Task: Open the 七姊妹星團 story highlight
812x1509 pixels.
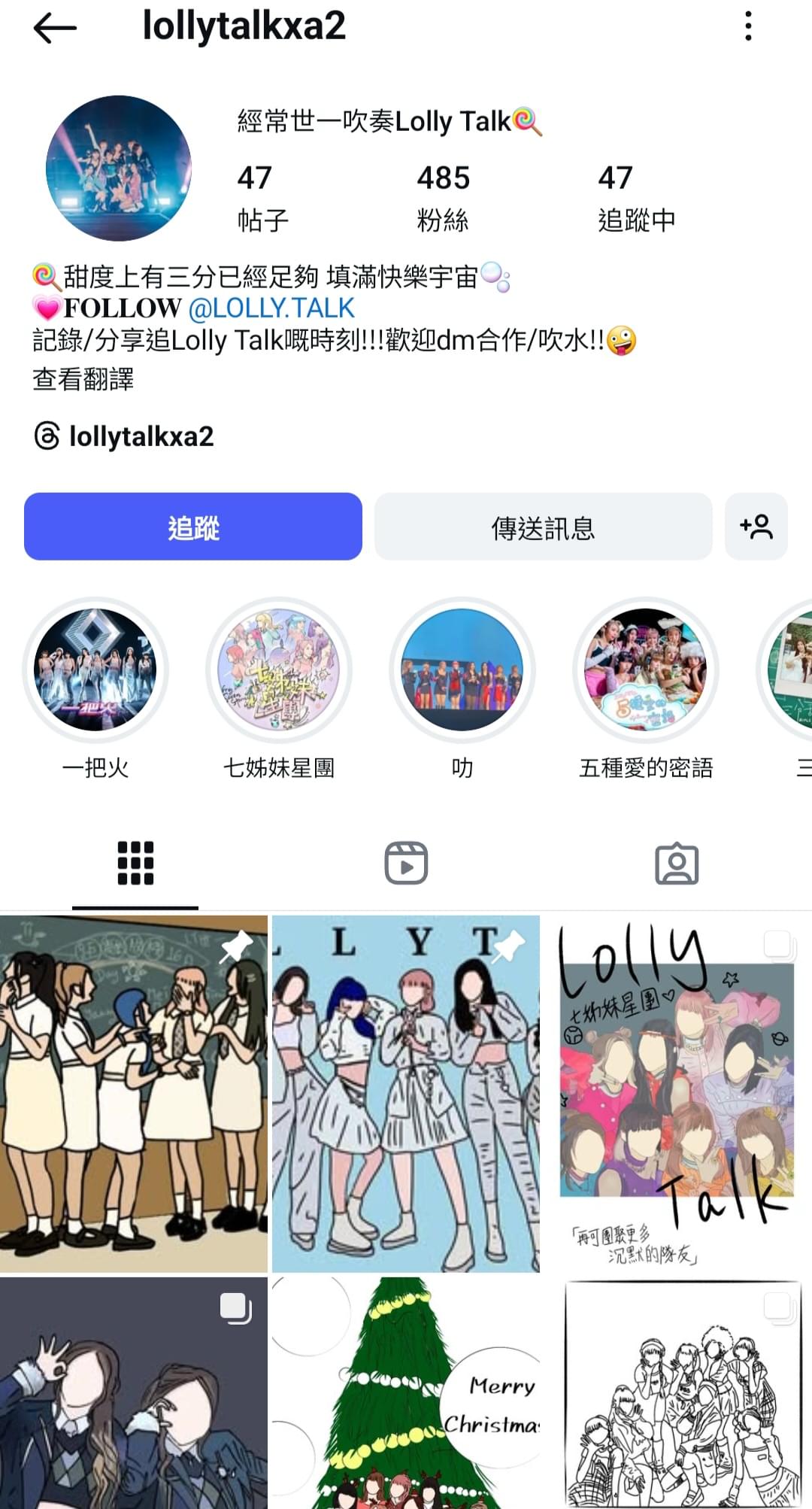Action: [x=279, y=672]
